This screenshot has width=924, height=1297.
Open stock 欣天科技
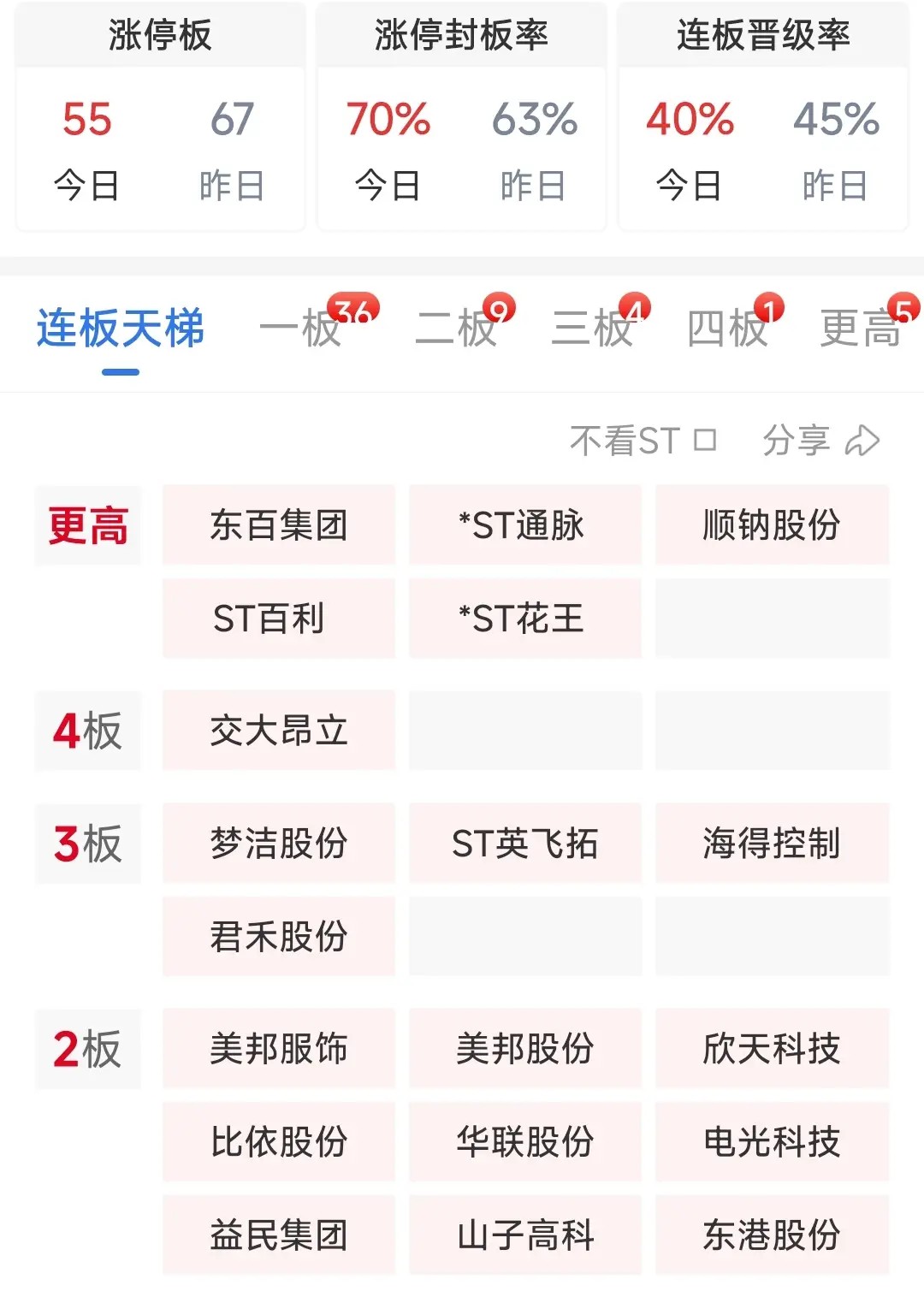pyautogui.click(x=772, y=1048)
